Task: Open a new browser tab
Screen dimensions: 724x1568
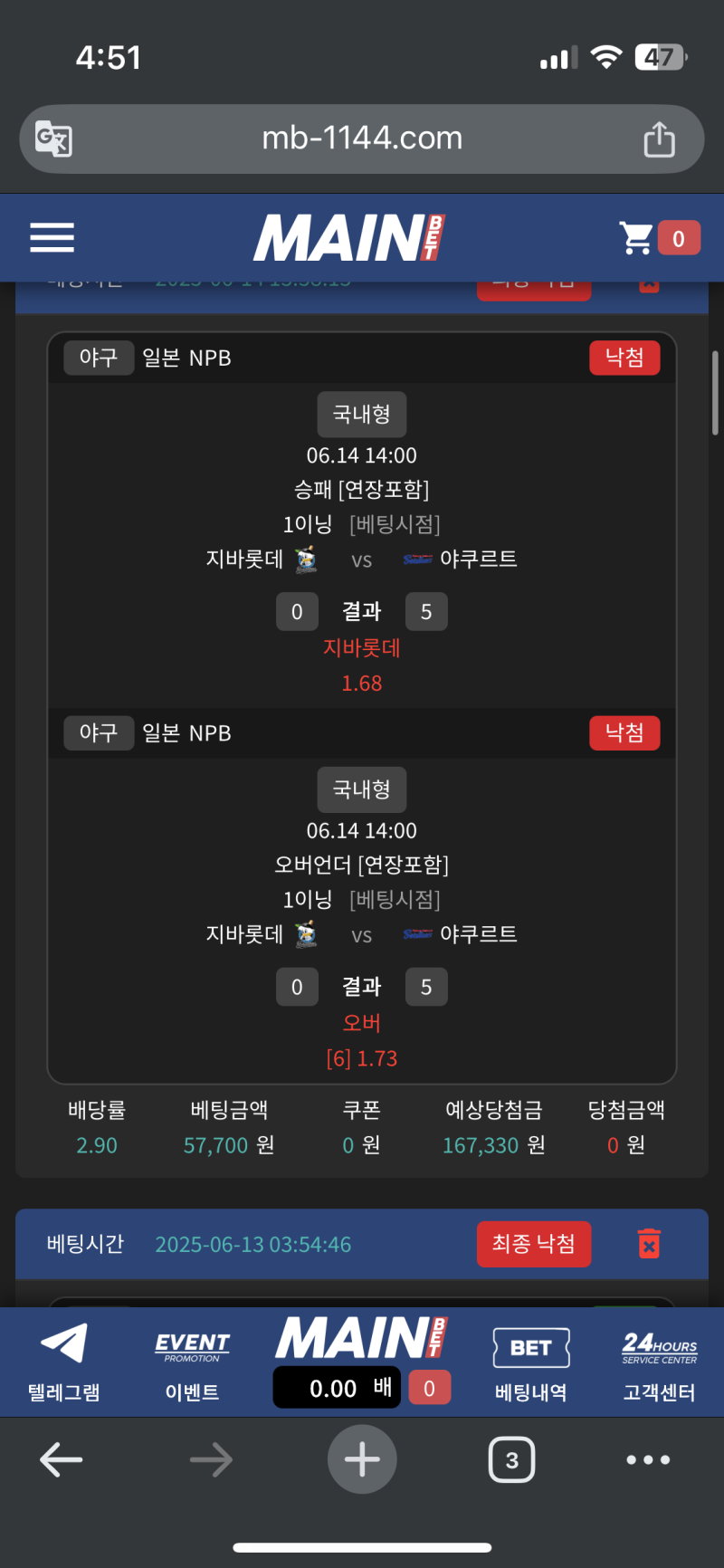Action: (x=362, y=1459)
